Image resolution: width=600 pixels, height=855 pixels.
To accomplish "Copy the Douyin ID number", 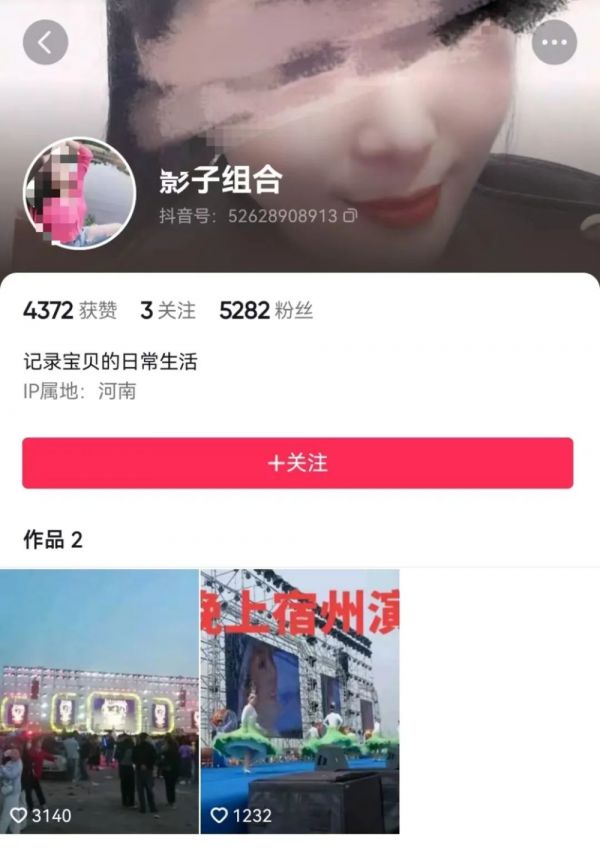I will [350, 215].
